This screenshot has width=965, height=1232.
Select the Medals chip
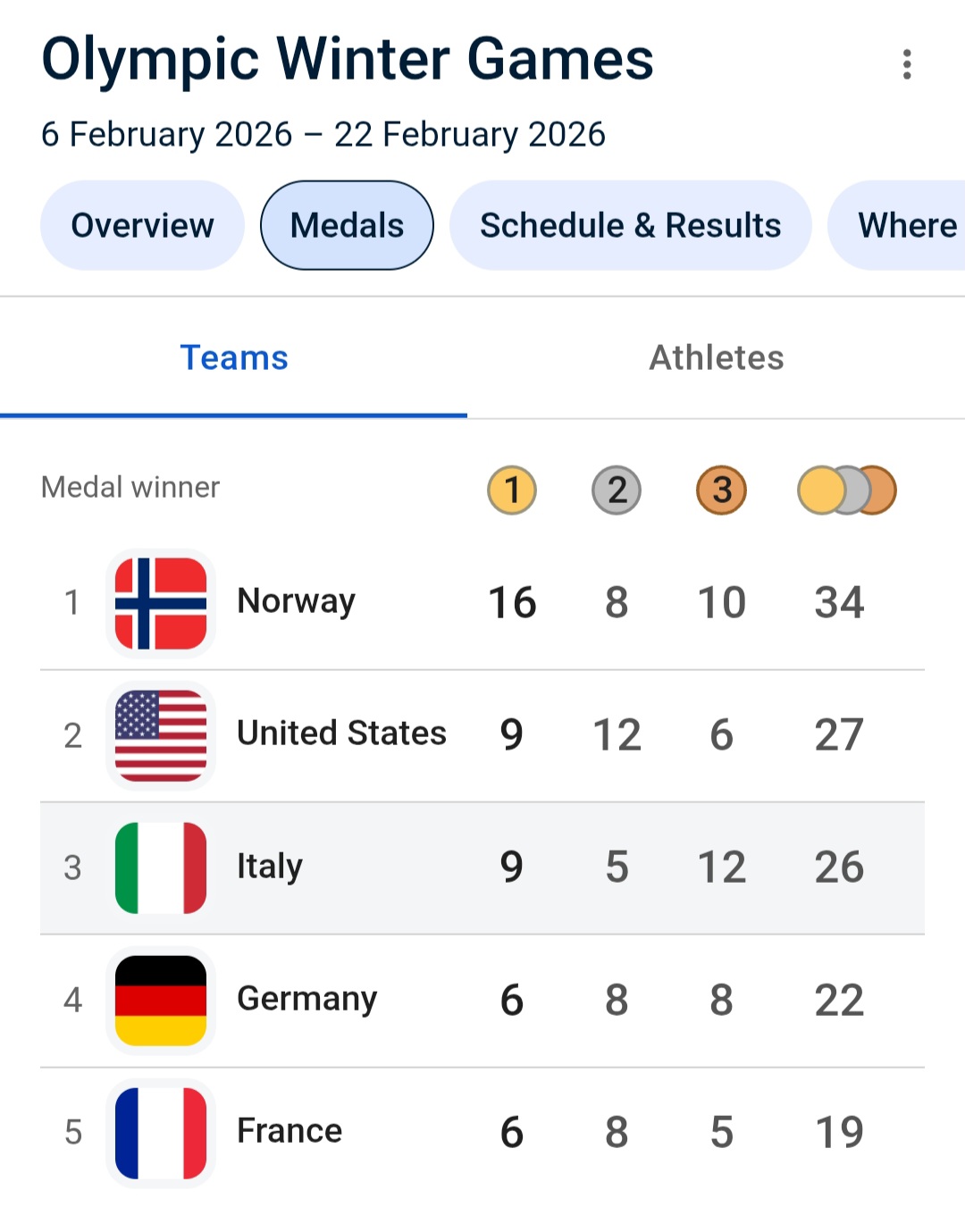[347, 225]
